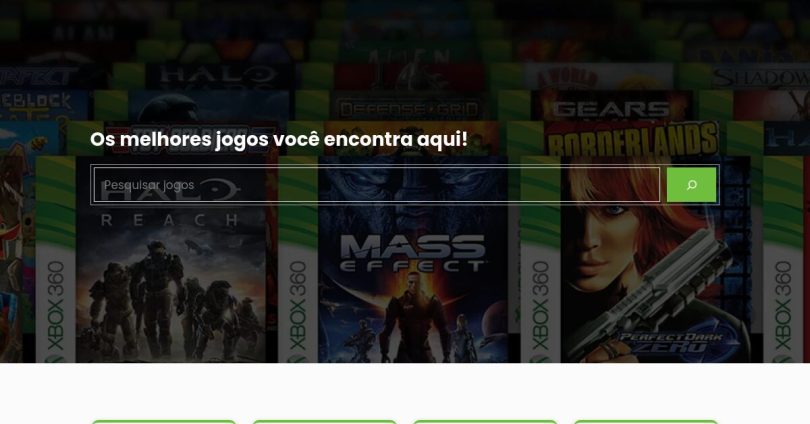
Task: Tap the green search button
Action: click(691, 185)
